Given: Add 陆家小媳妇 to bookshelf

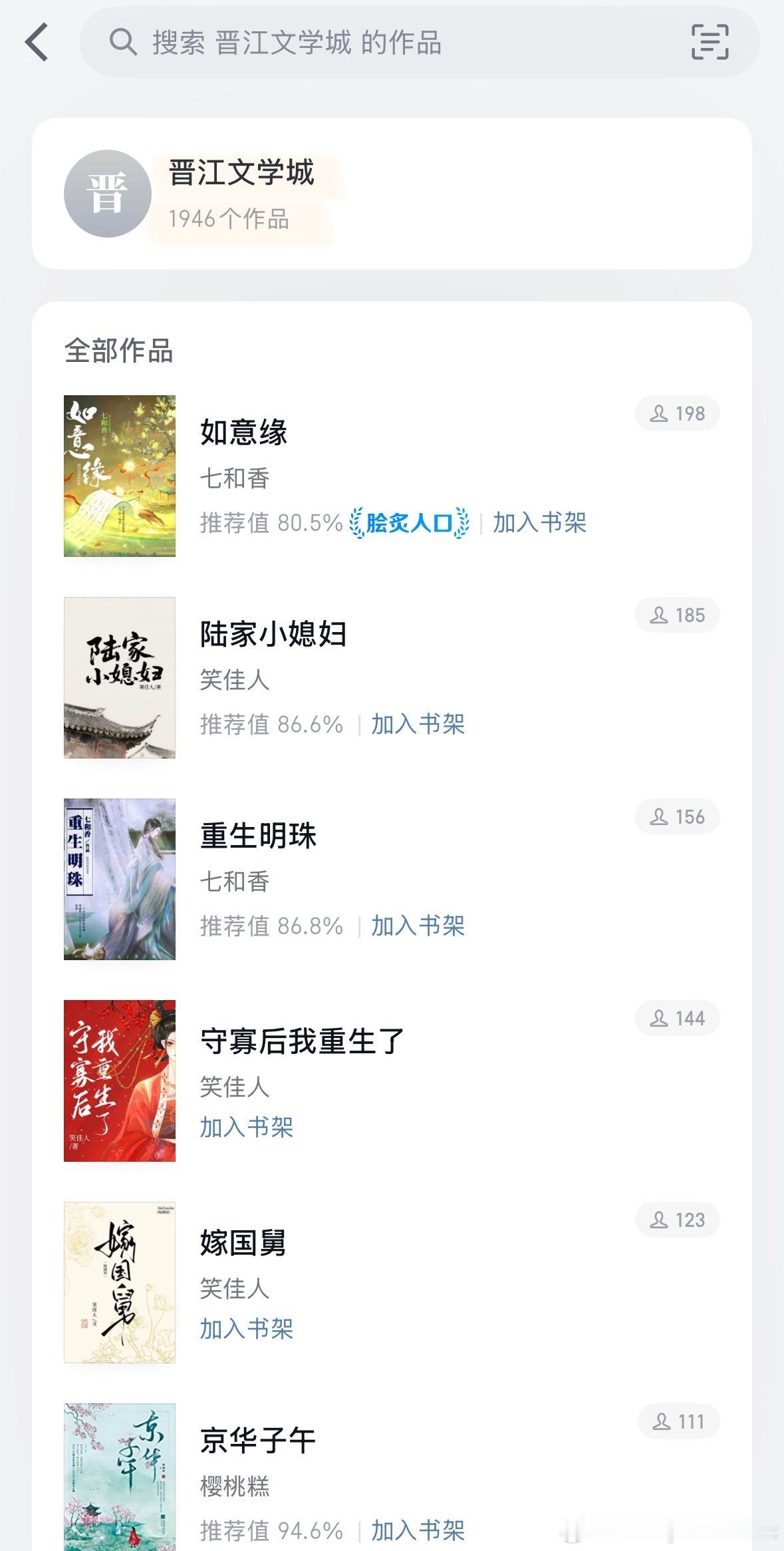Looking at the screenshot, I should point(418,723).
